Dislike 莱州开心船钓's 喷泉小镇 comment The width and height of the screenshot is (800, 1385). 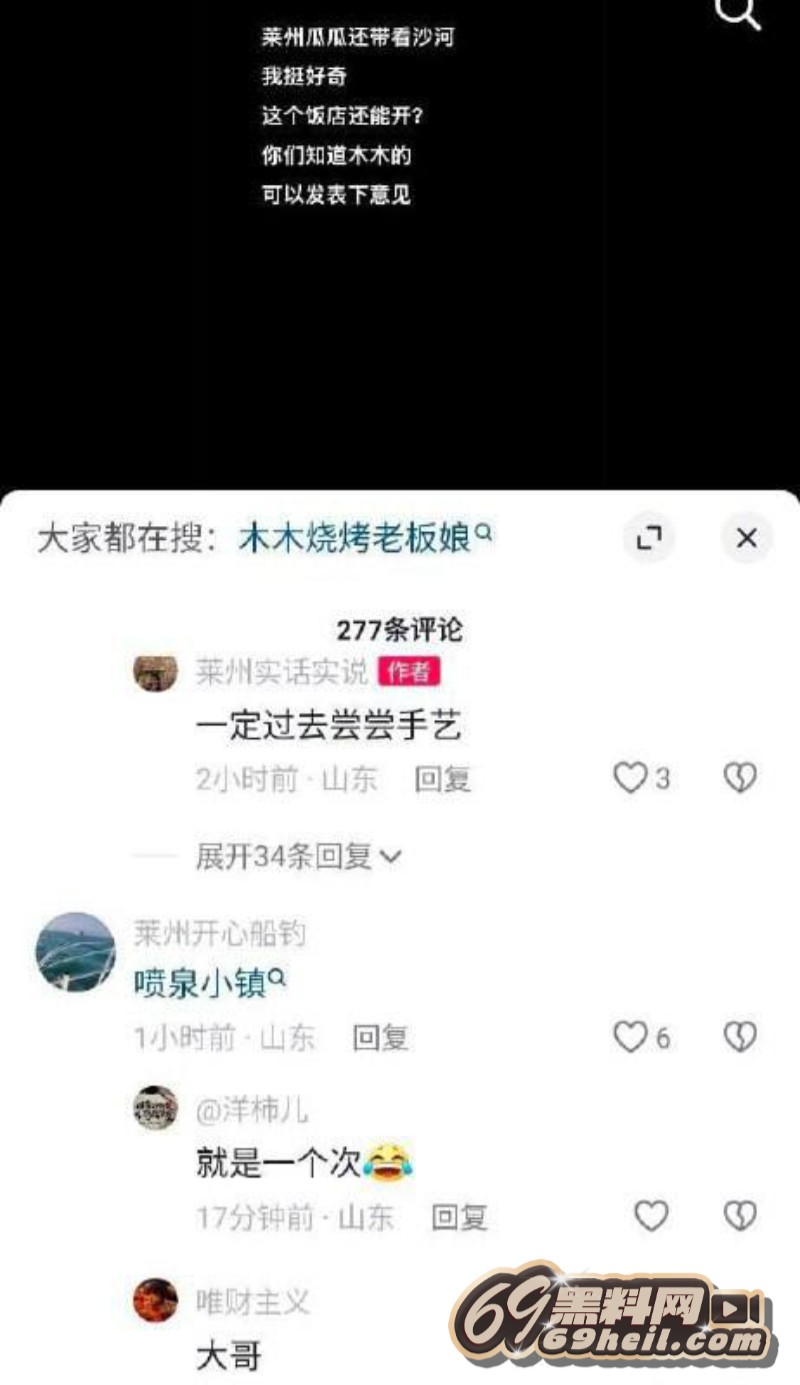(740, 1038)
